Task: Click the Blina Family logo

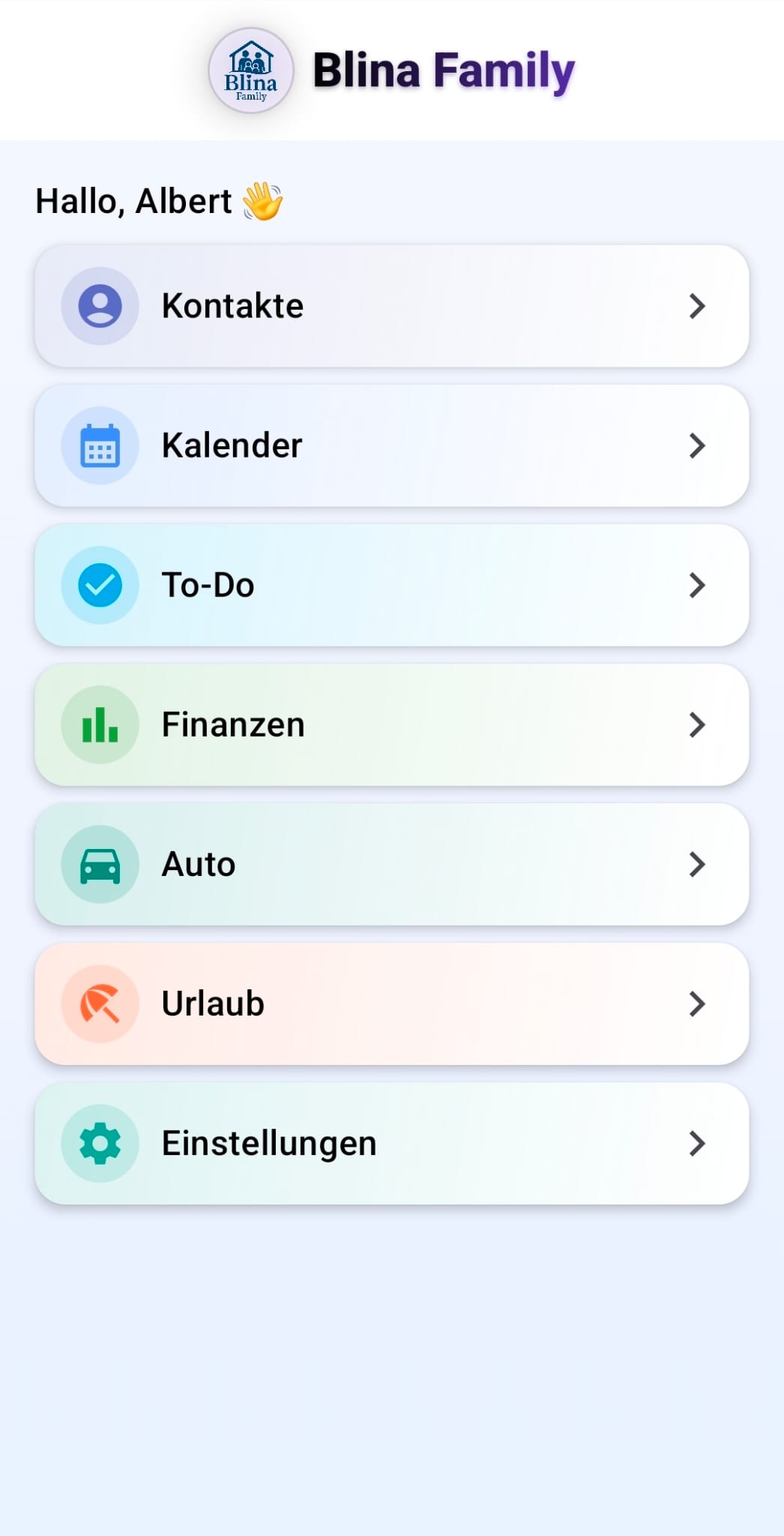Action: coord(249,71)
